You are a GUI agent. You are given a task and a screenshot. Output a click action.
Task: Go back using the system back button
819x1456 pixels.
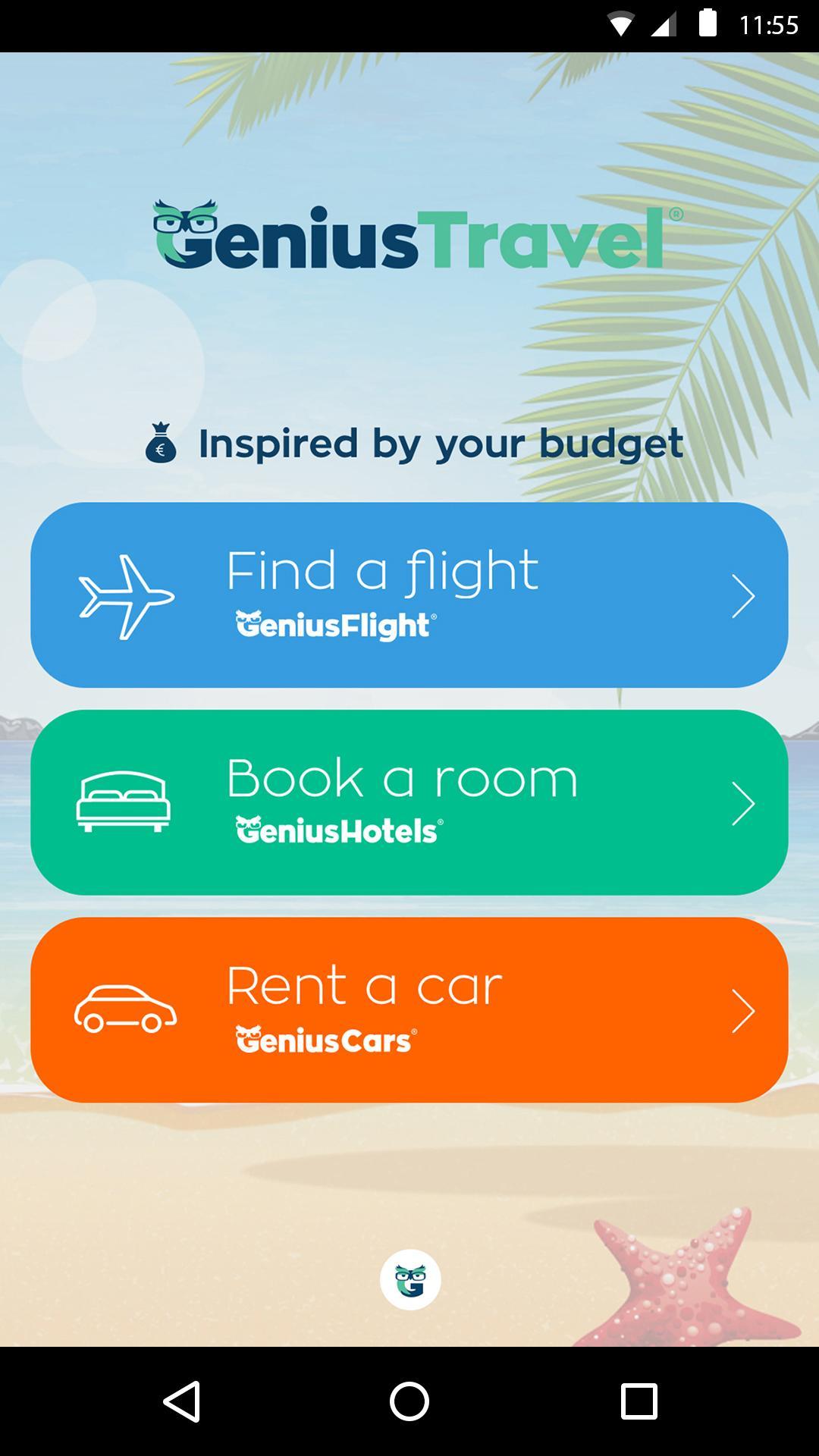pos(182,1401)
